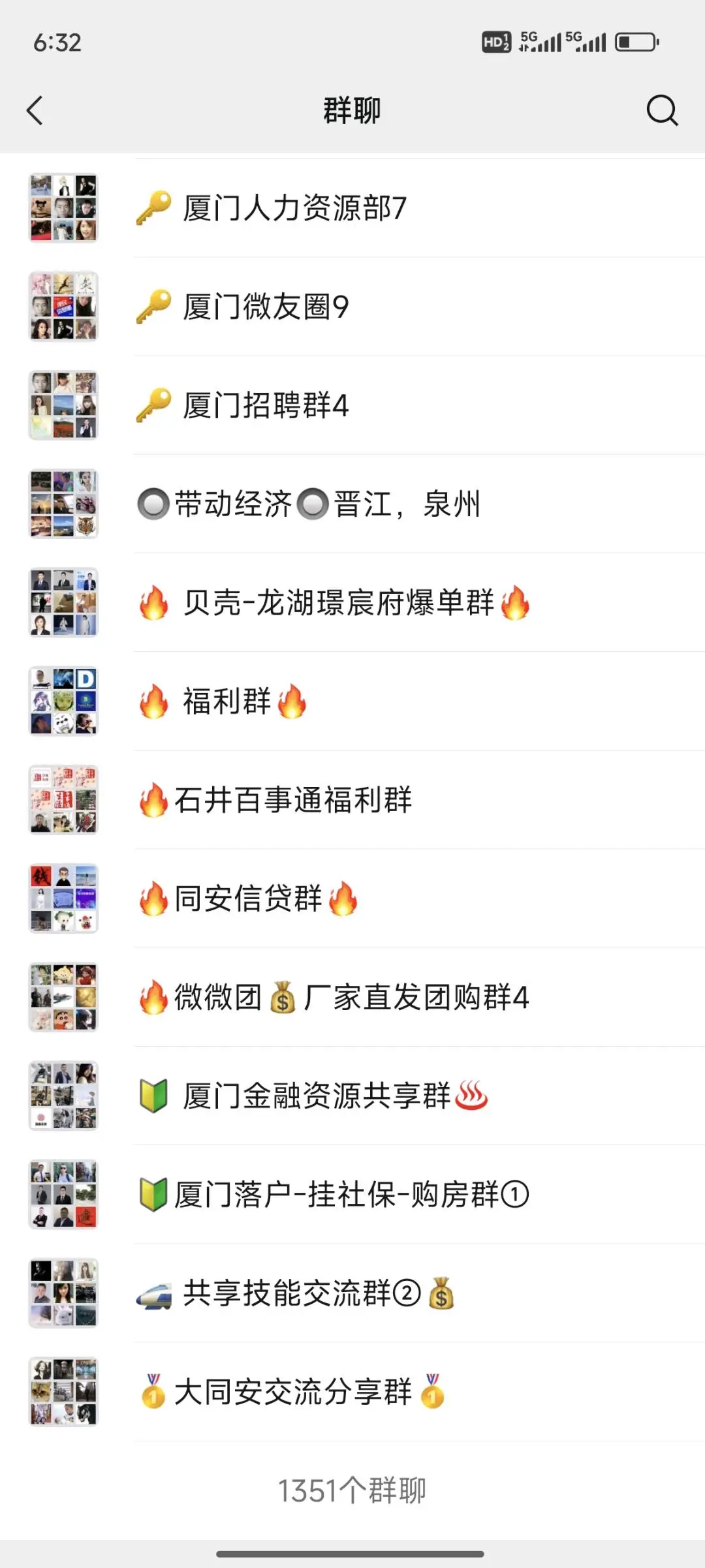Go back from the 群聊 list

[35, 110]
